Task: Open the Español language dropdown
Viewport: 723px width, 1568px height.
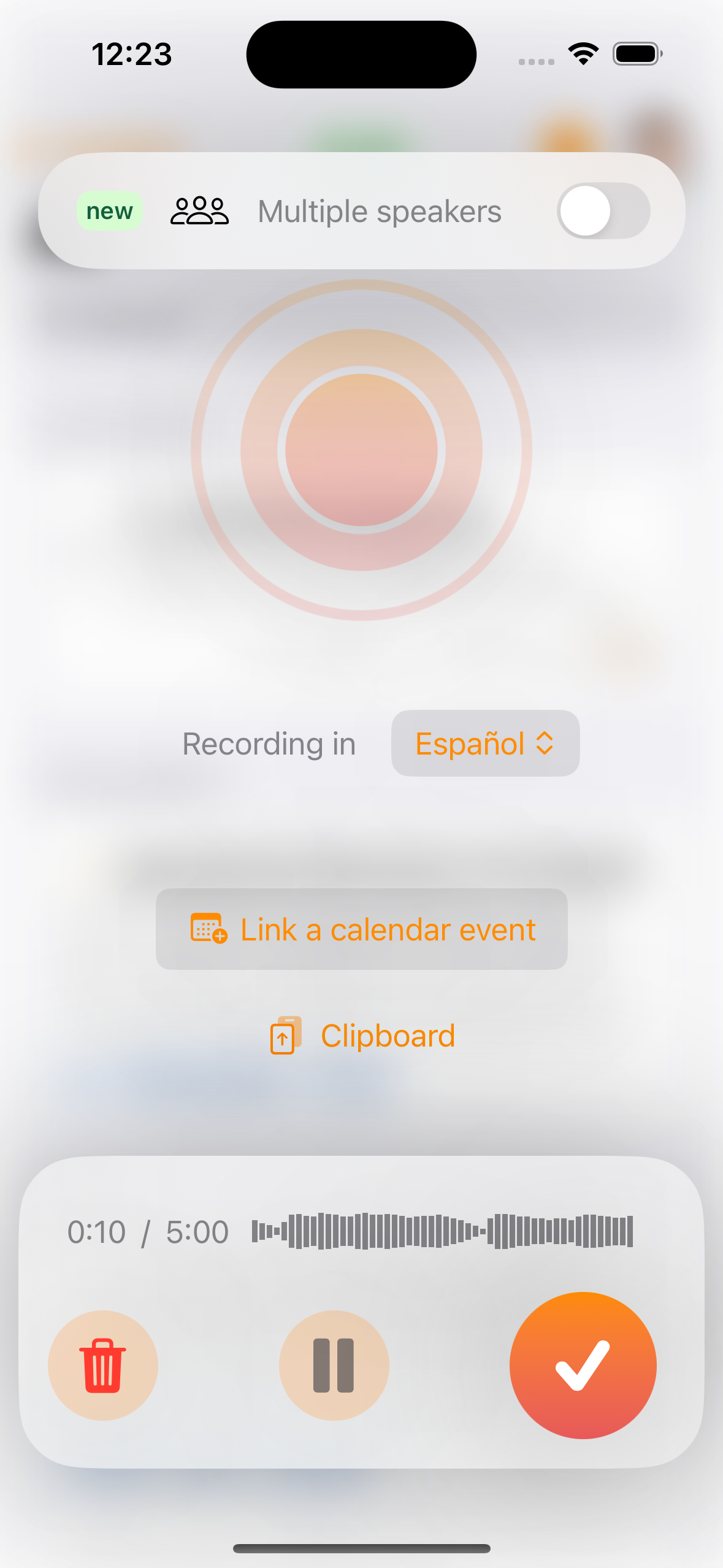Action: (485, 744)
